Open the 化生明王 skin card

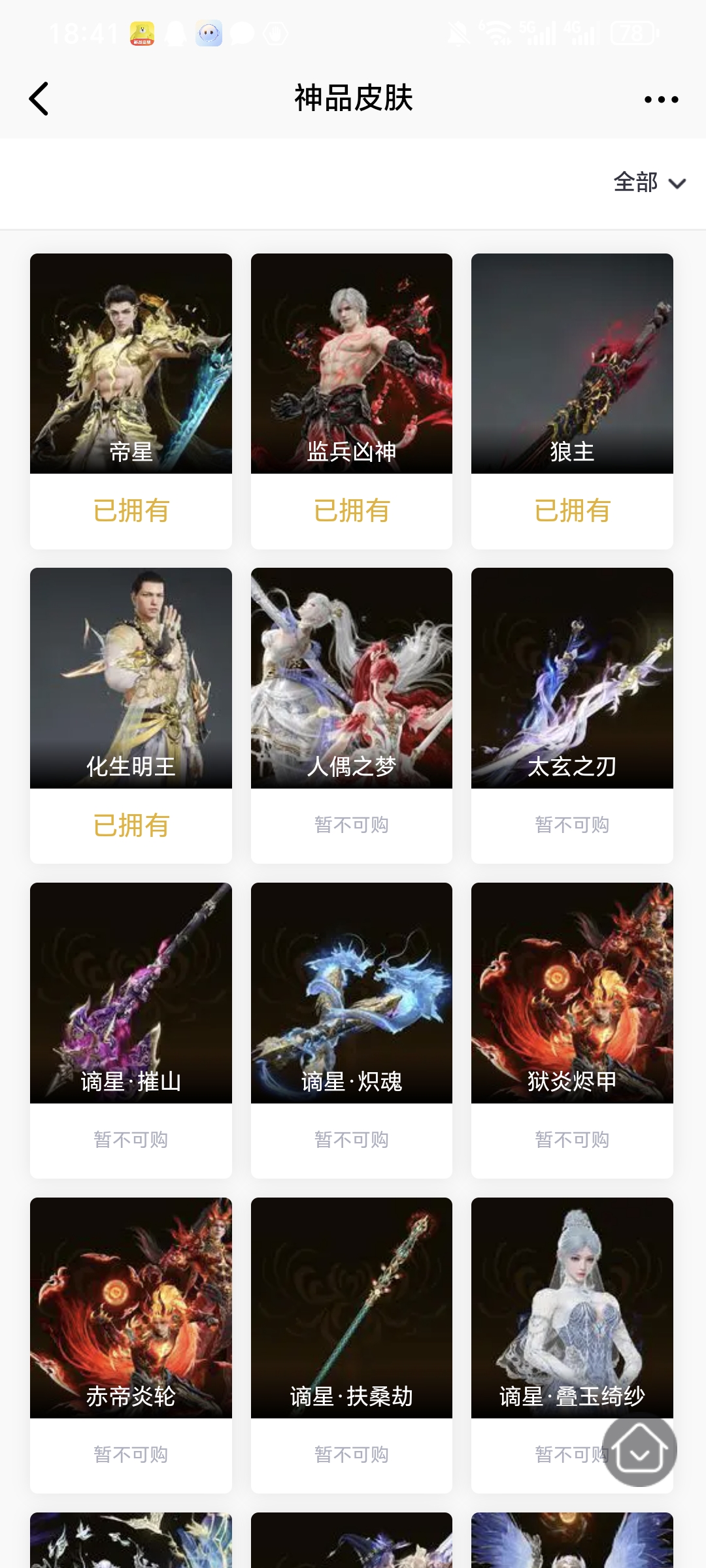click(131, 678)
